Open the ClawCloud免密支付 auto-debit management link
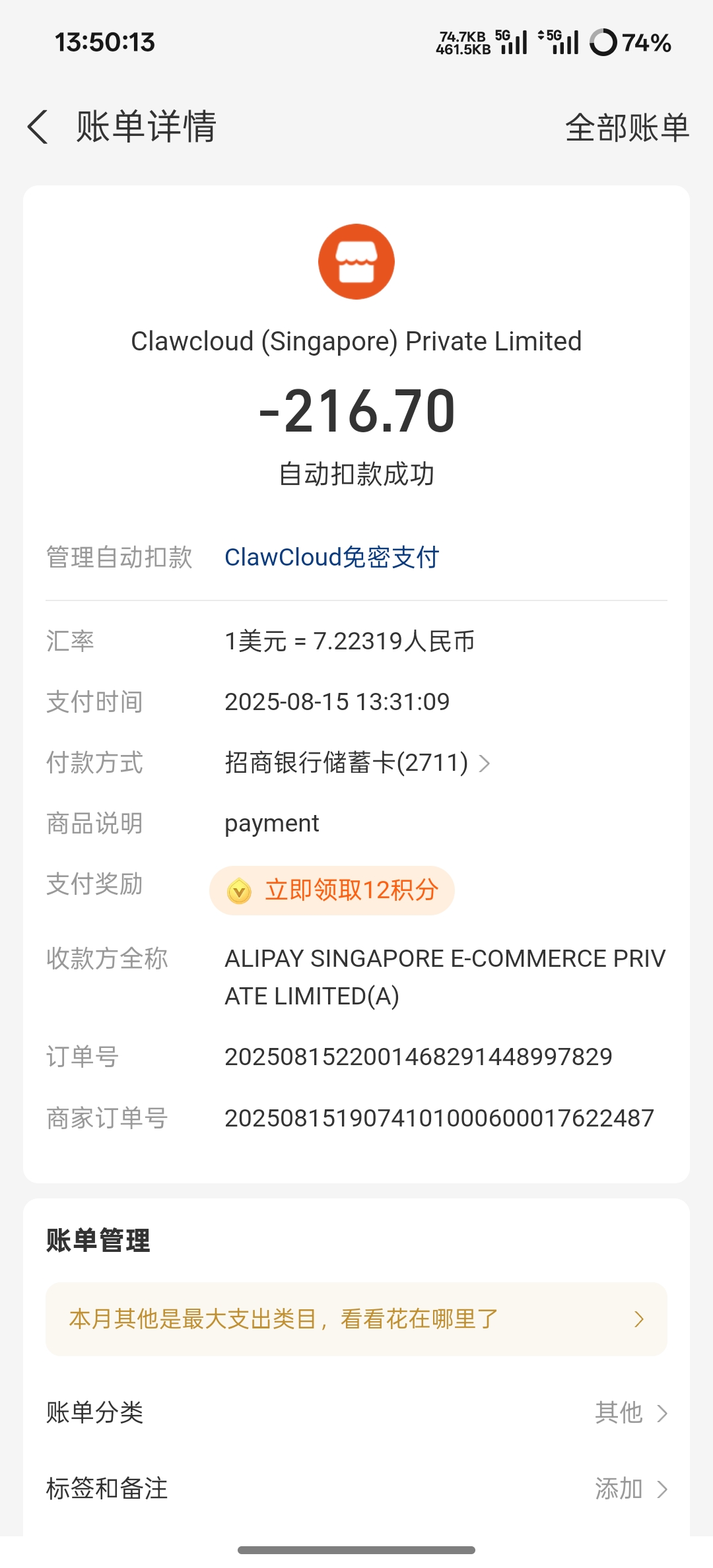 [x=331, y=558]
